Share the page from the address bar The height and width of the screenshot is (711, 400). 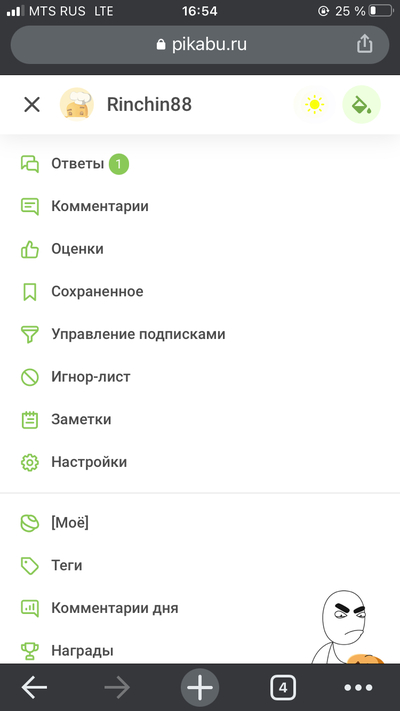[x=365, y=44]
